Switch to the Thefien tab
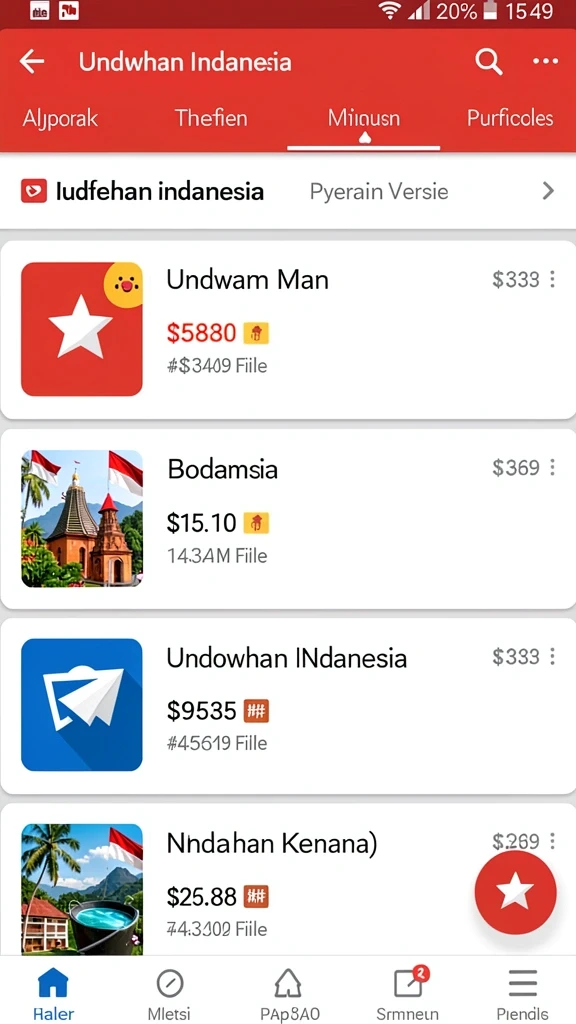 point(211,118)
